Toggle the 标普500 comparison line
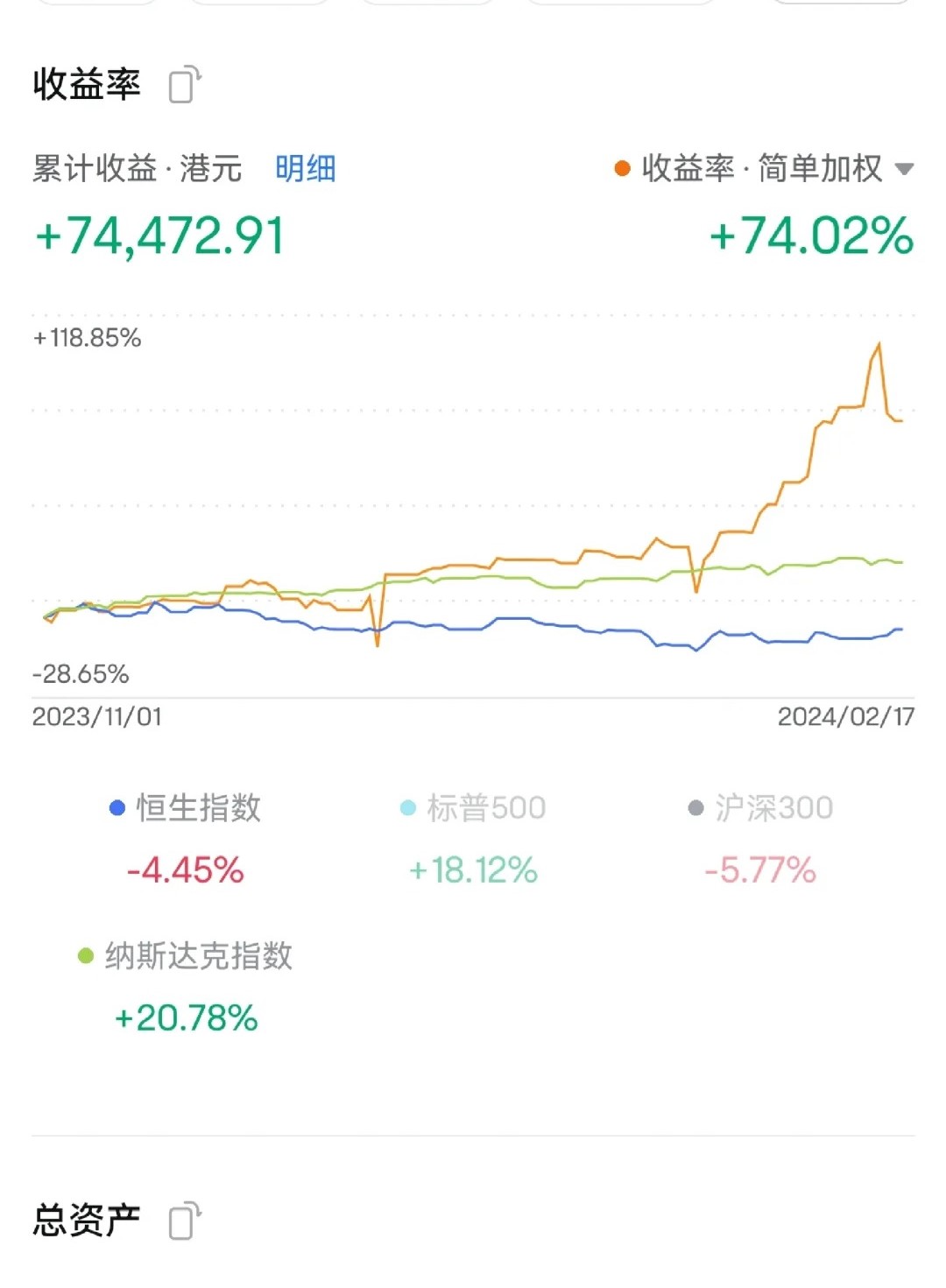Viewport: 946px width, 1288px height. click(x=473, y=807)
